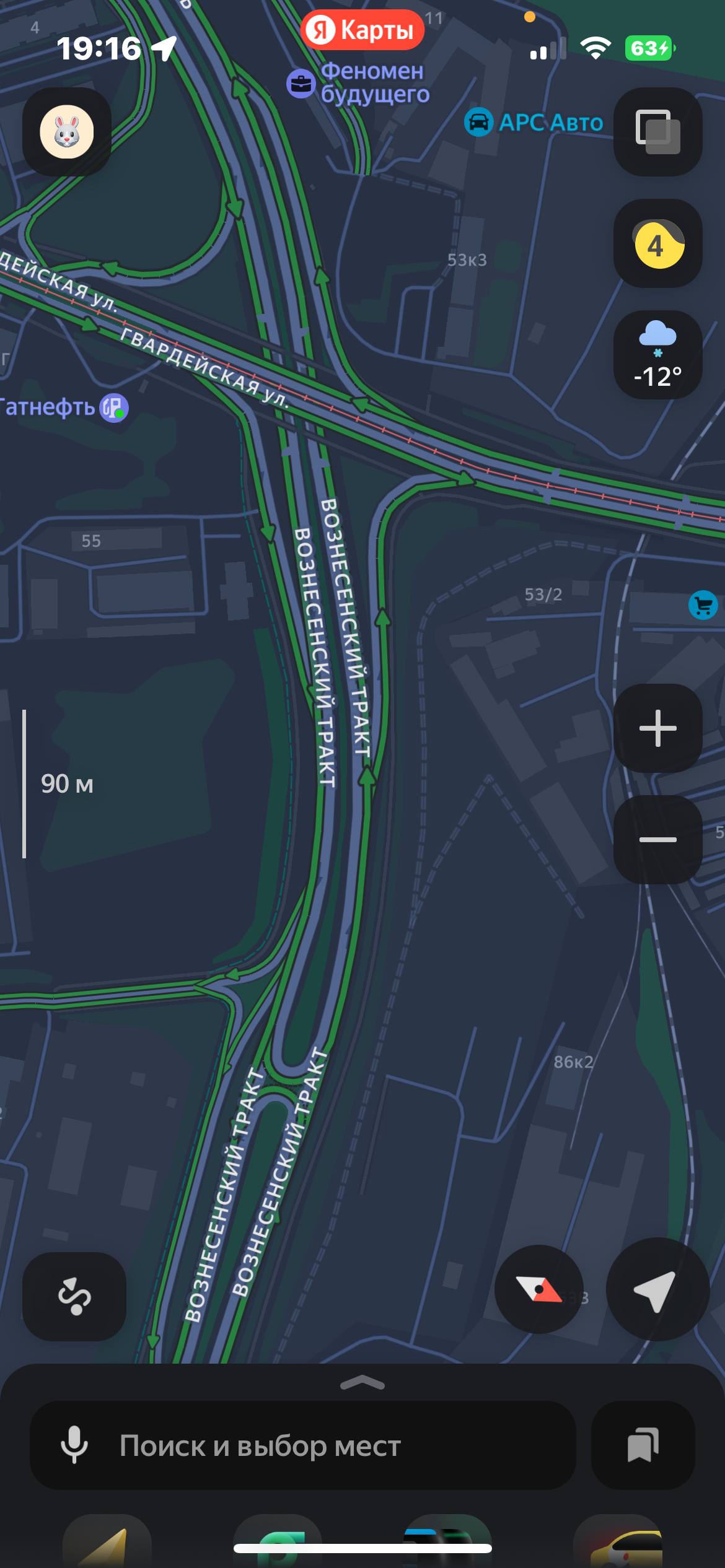The height and width of the screenshot is (1568, 725).
Task: Reset the map compass orientation
Action: coord(539,1289)
